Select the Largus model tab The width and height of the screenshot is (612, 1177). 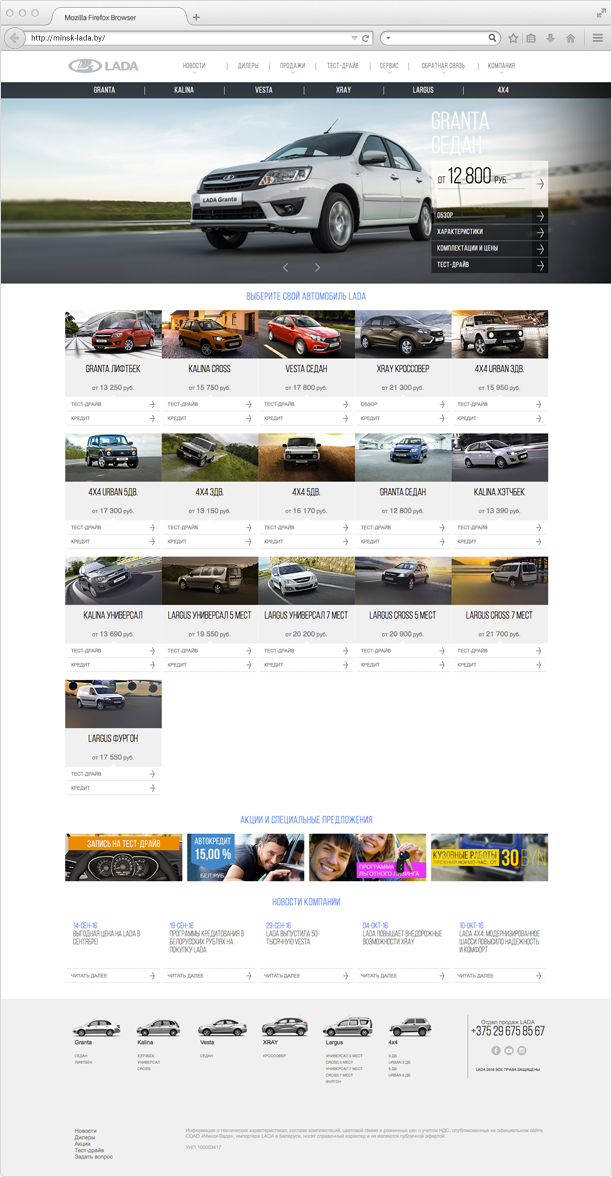423,90
